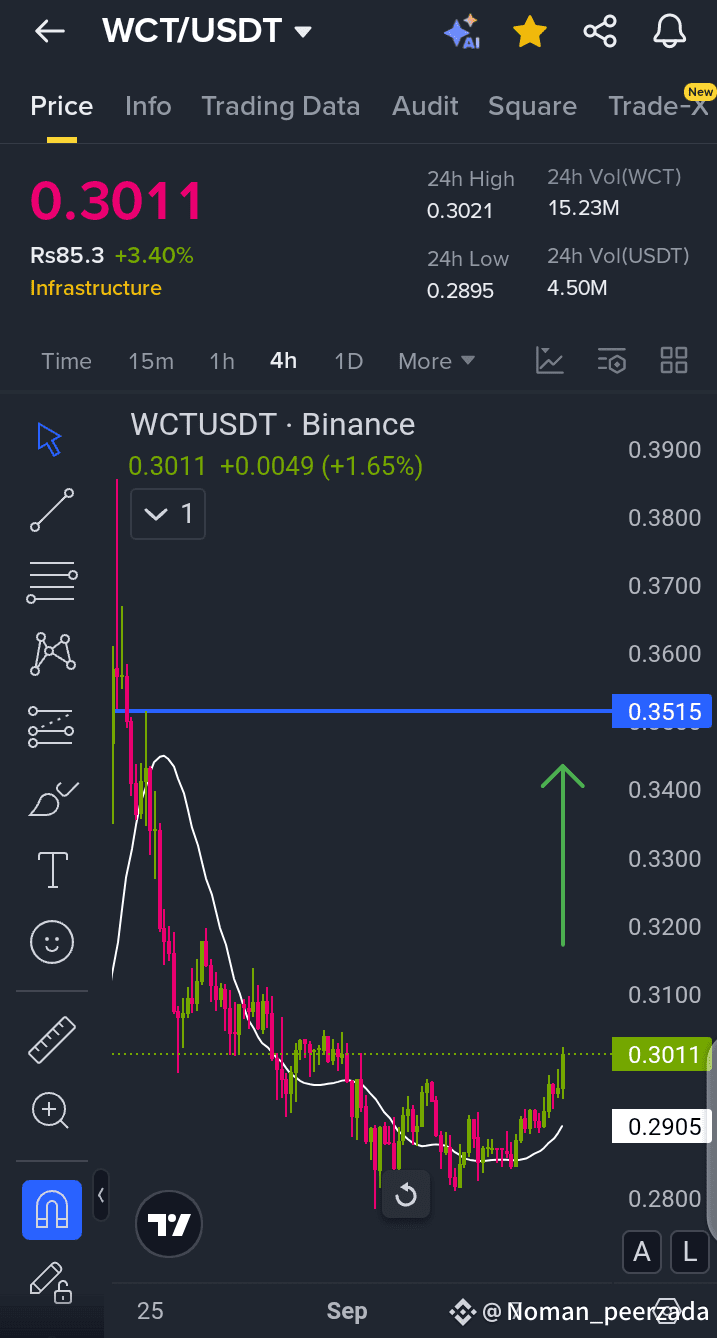Switch to the Info tab
Viewport: 717px width, 1338px height.
coord(148,106)
